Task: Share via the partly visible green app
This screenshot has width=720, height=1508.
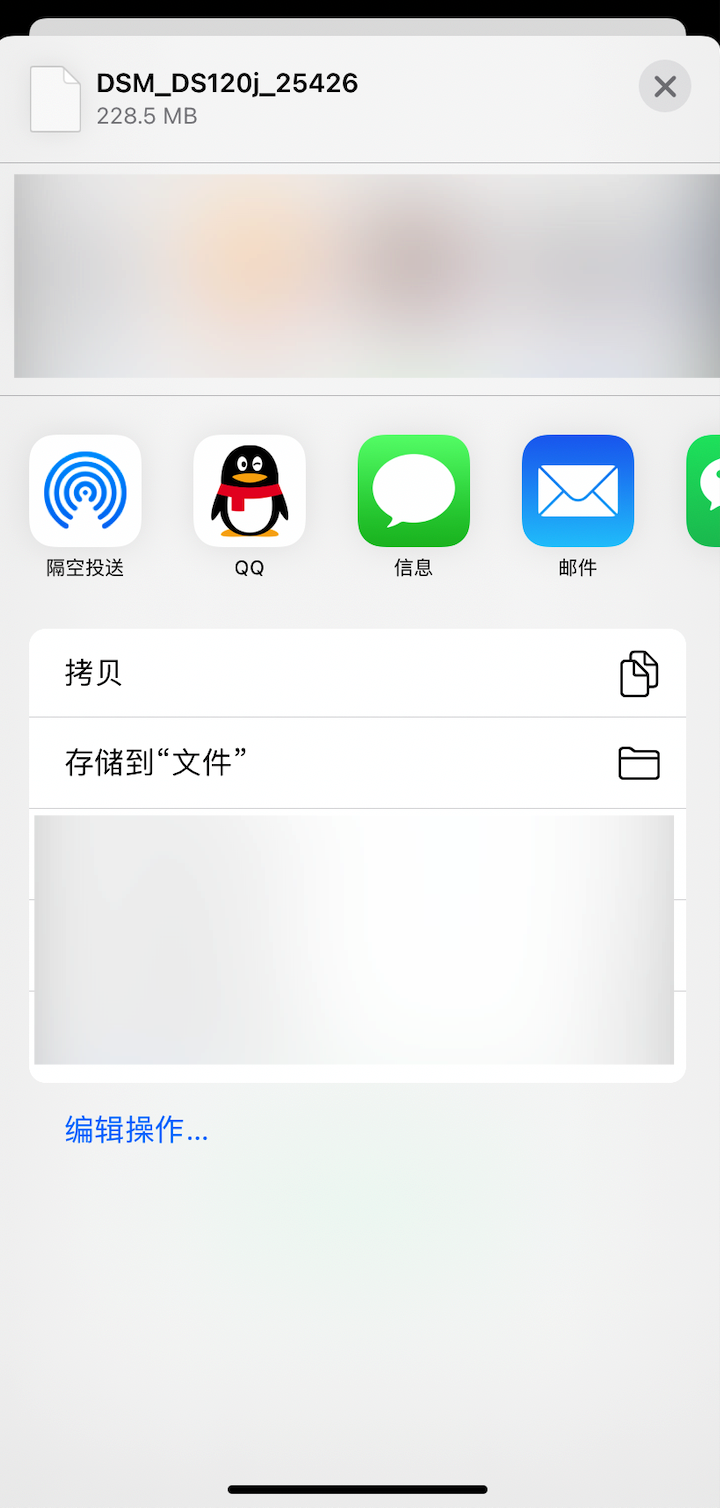Action: (x=704, y=491)
